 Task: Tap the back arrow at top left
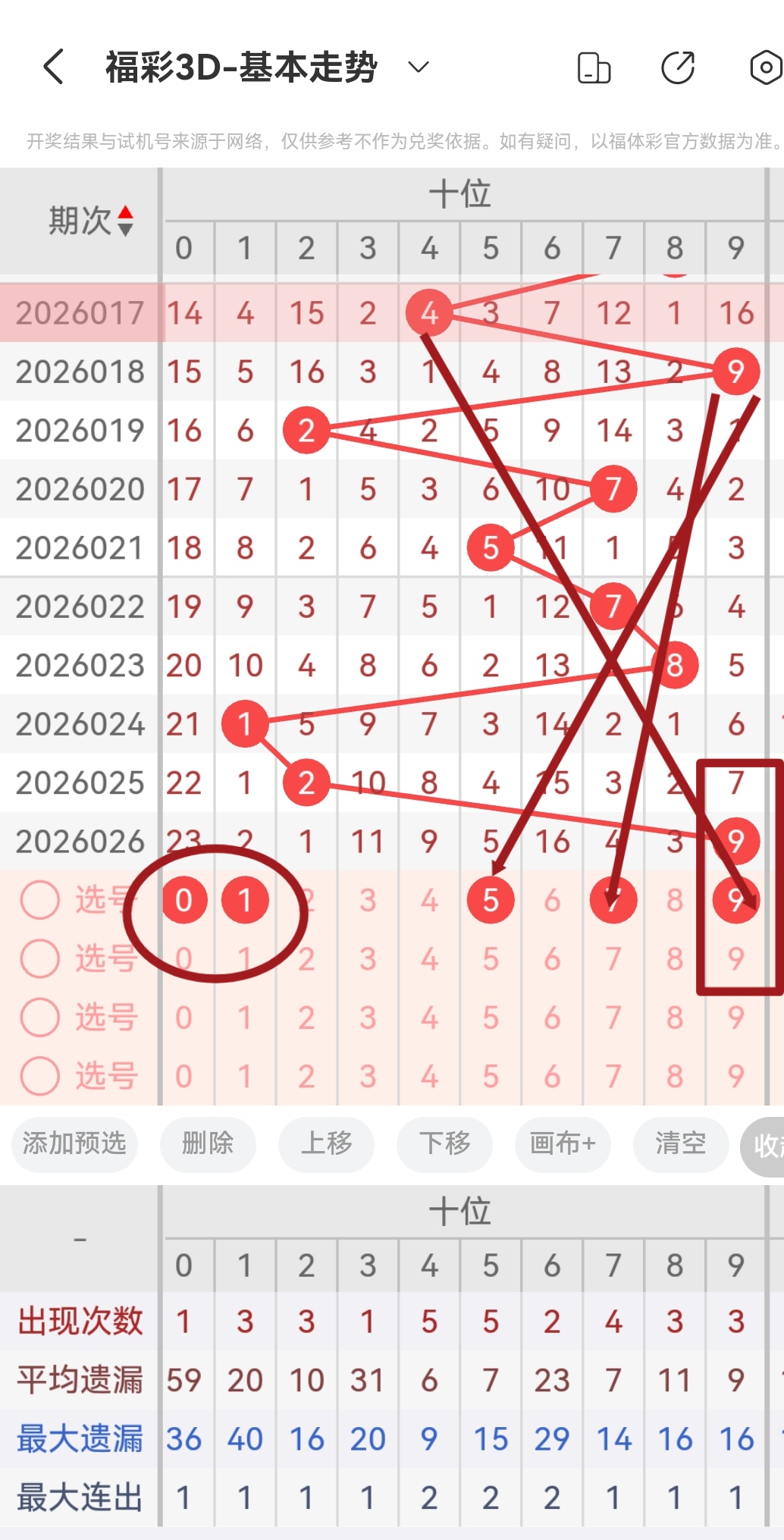(53, 67)
